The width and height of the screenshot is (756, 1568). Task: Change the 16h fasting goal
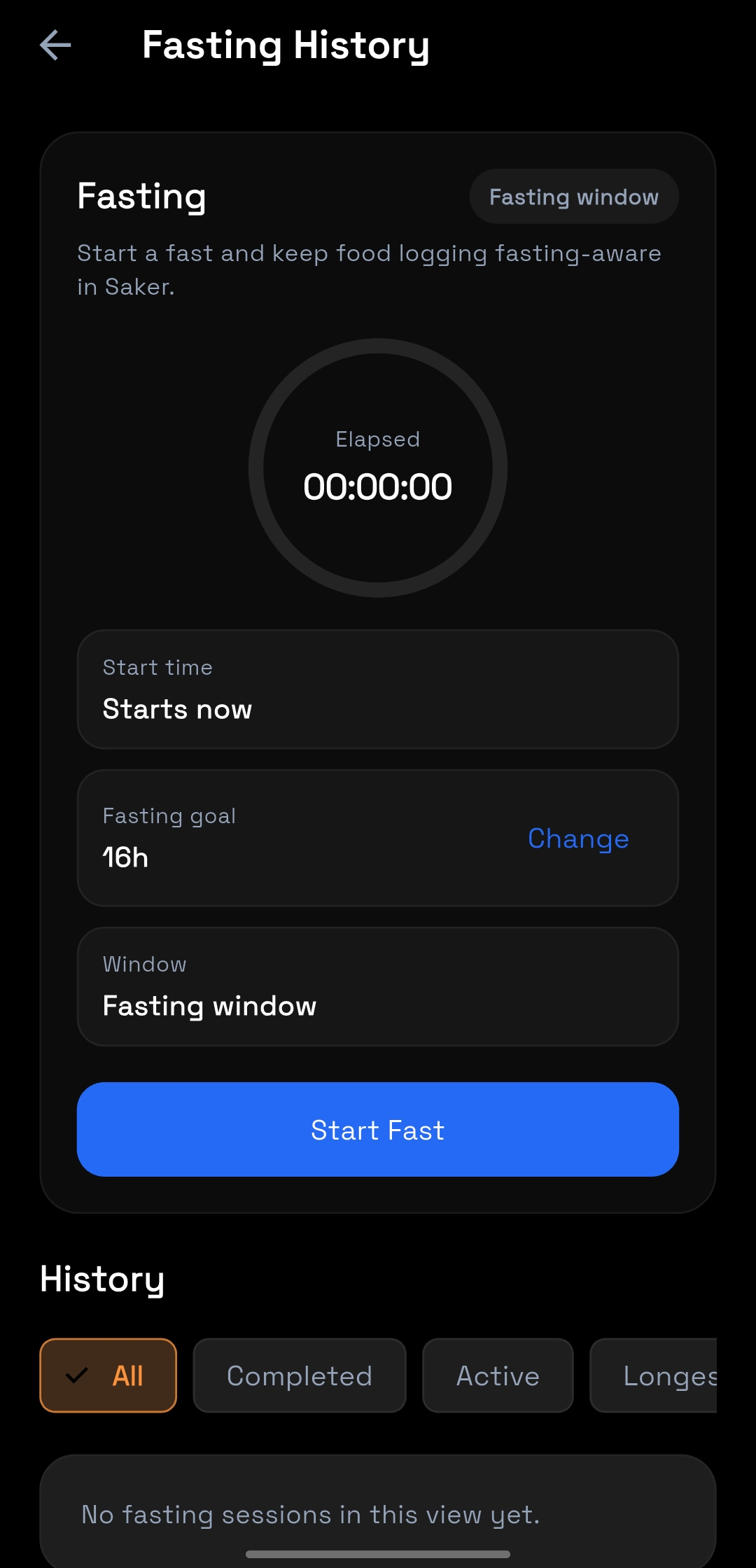pos(577,839)
